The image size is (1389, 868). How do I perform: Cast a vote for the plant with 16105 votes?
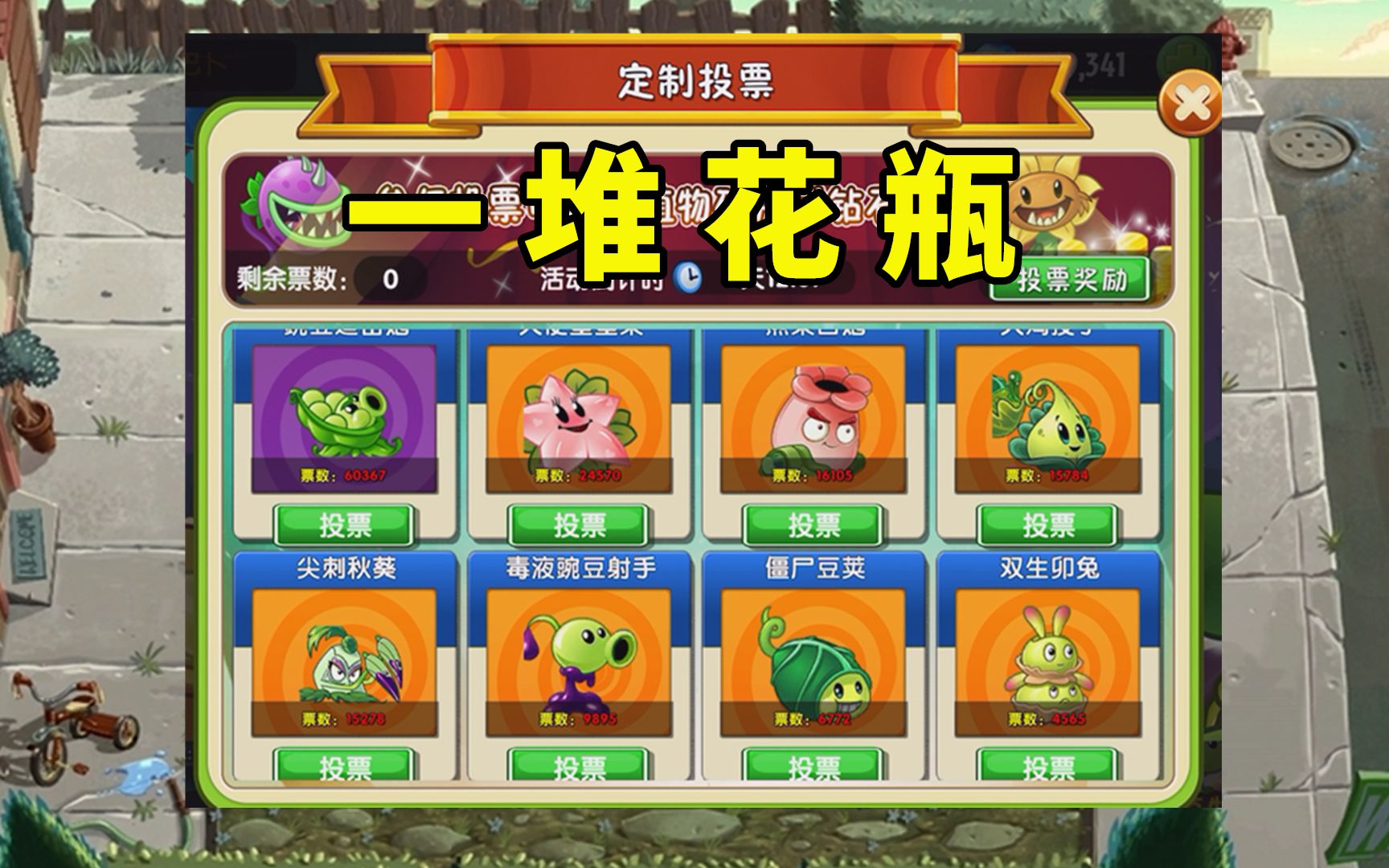tap(813, 526)
